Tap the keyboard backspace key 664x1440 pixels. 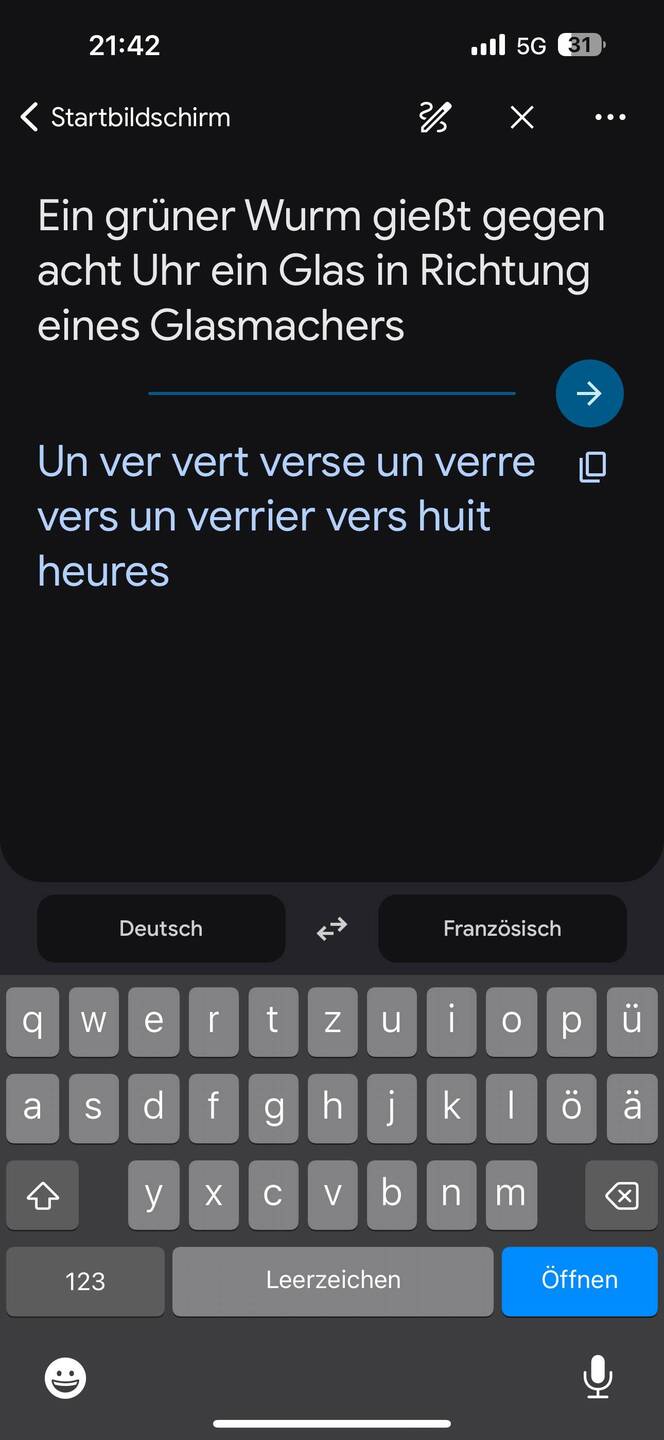point(621,1195)
